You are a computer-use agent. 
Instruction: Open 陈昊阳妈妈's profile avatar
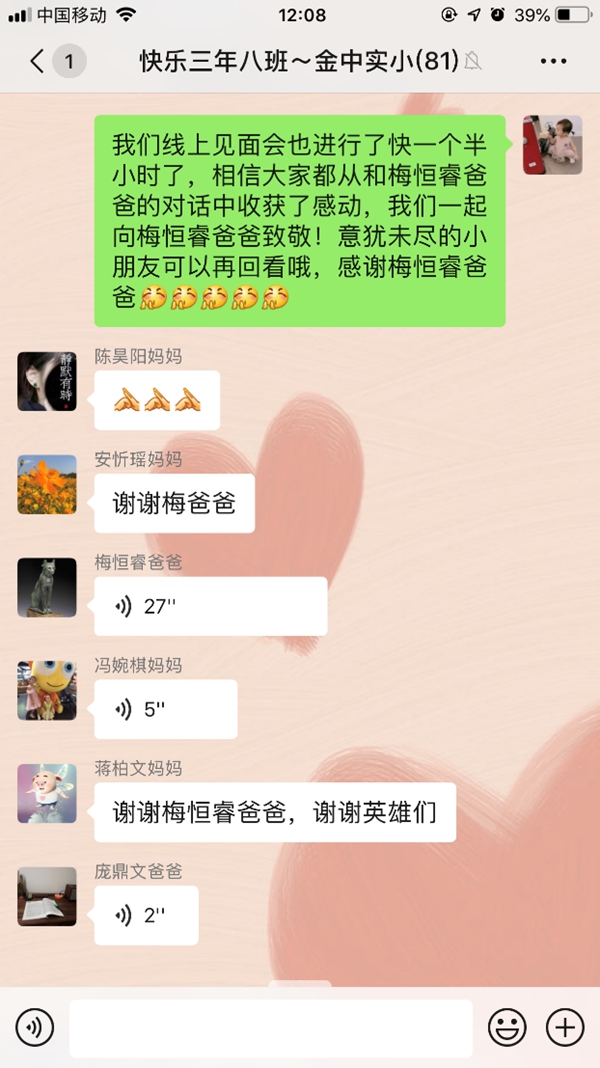(x=47, y=381)
